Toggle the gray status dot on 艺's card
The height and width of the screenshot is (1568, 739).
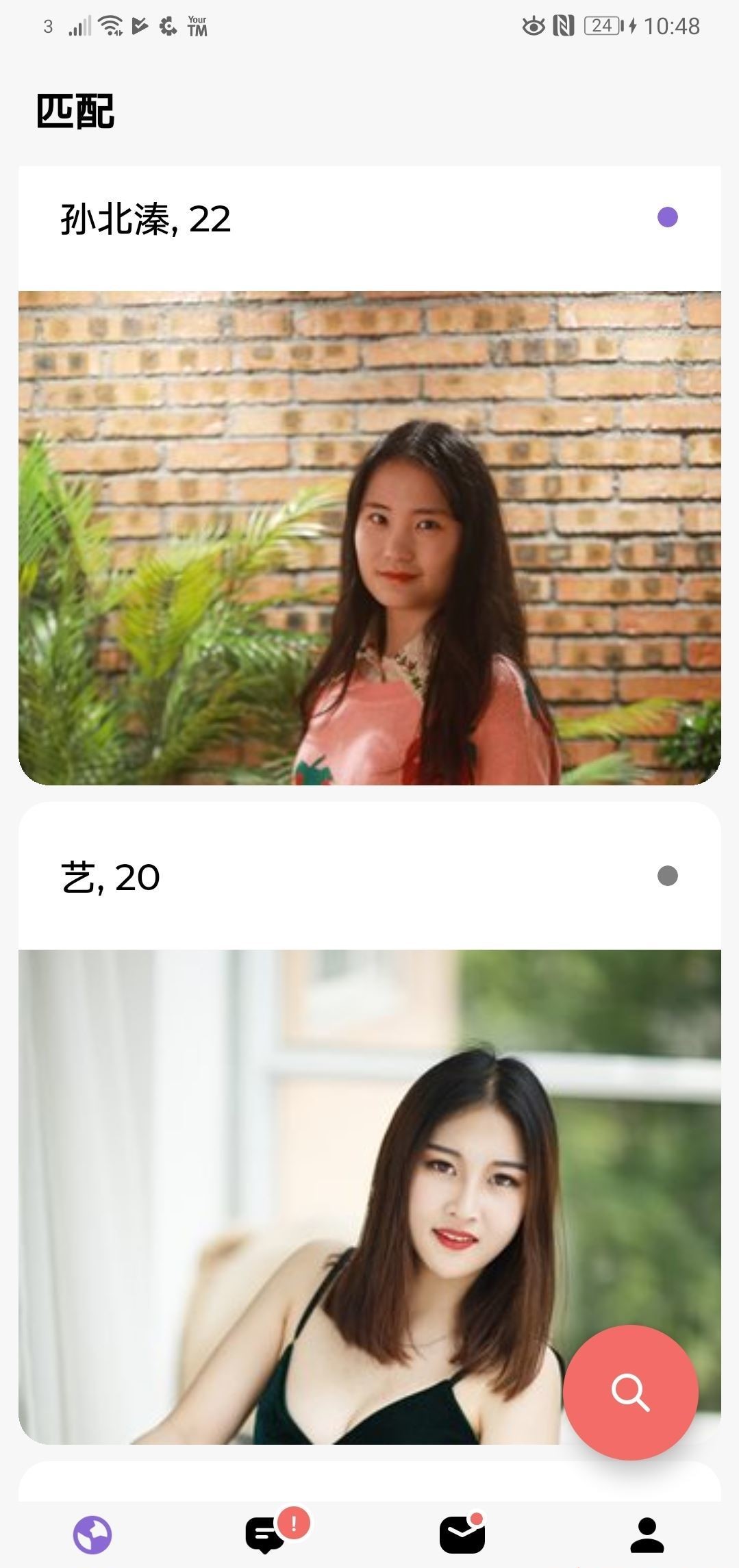click(668, 875)
